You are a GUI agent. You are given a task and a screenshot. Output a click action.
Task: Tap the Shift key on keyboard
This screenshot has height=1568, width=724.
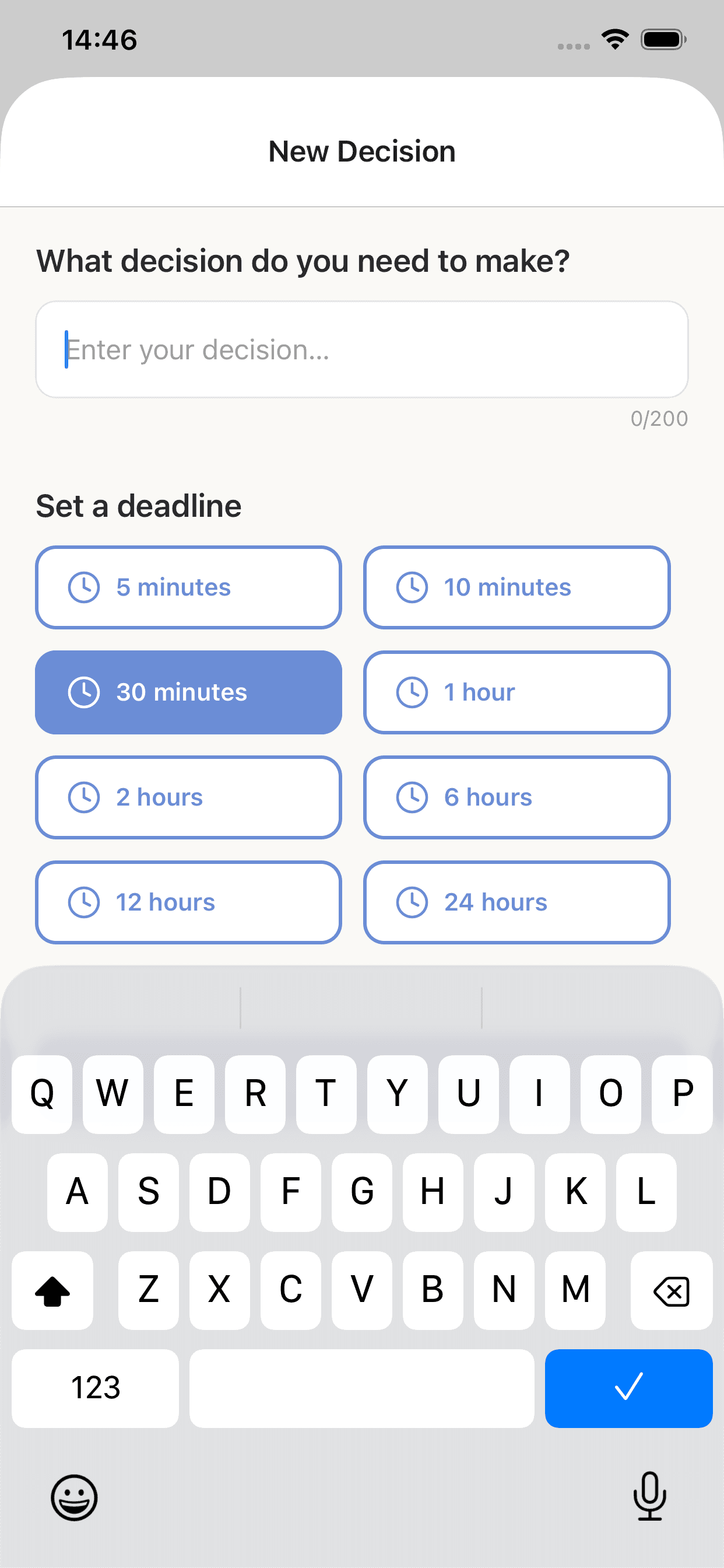[x=52, y=1290]
